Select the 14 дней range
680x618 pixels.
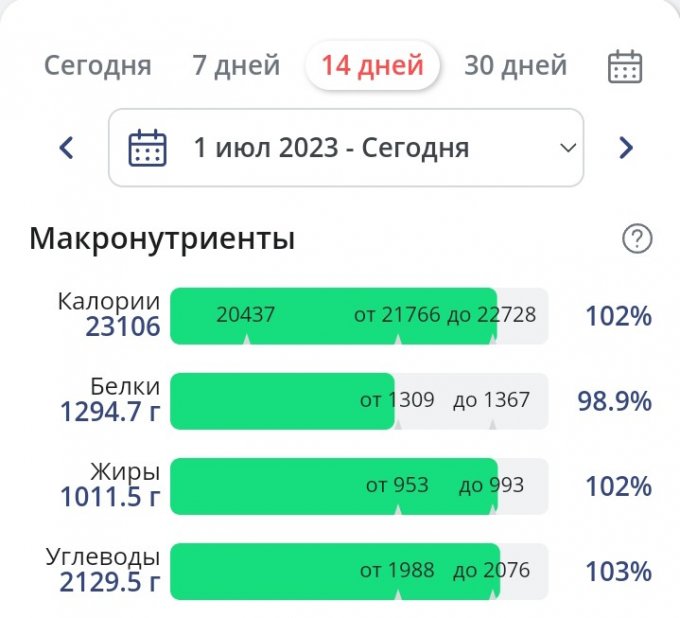pos(372,66)
